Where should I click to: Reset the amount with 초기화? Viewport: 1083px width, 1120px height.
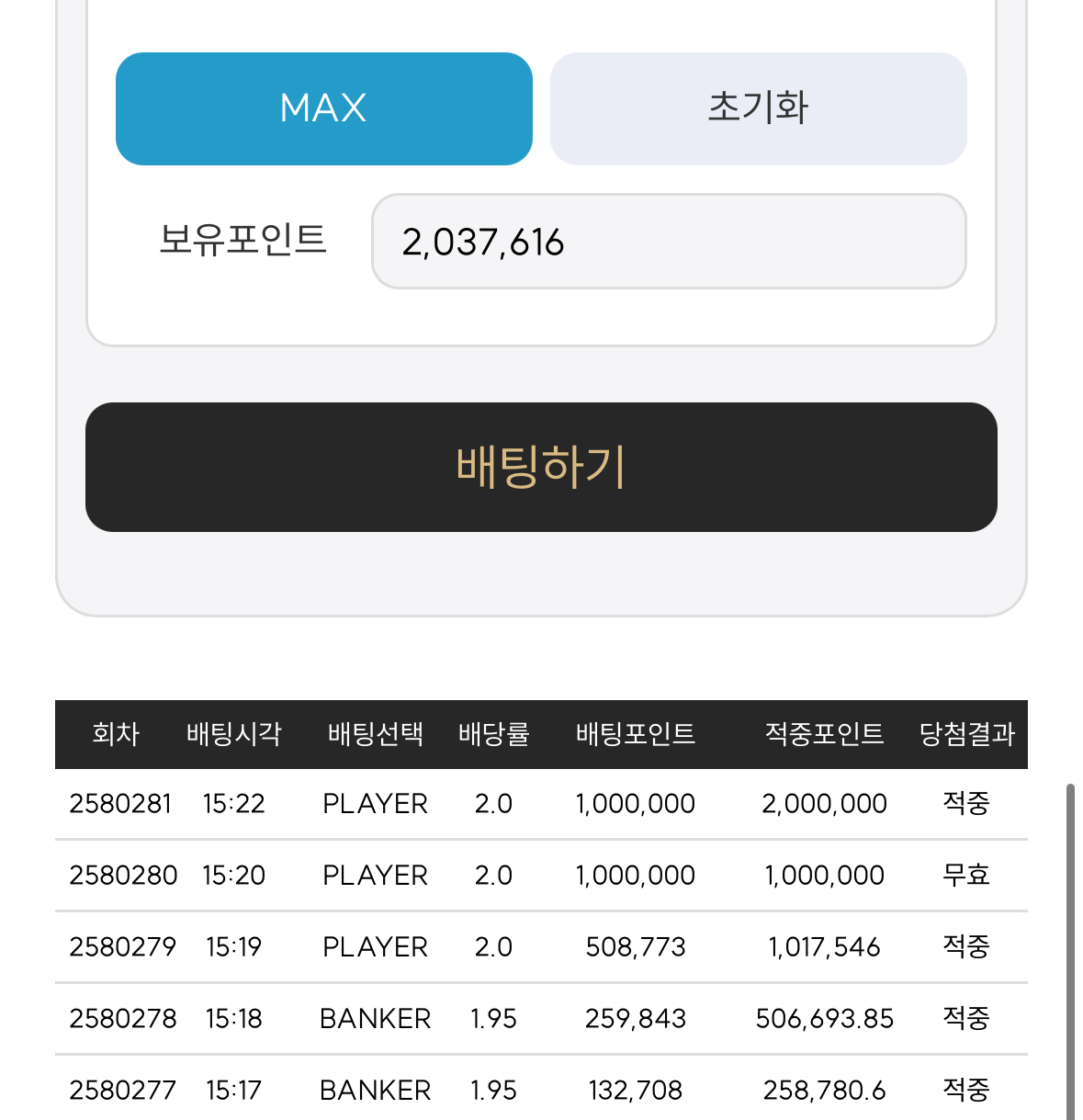pos(758,108)
